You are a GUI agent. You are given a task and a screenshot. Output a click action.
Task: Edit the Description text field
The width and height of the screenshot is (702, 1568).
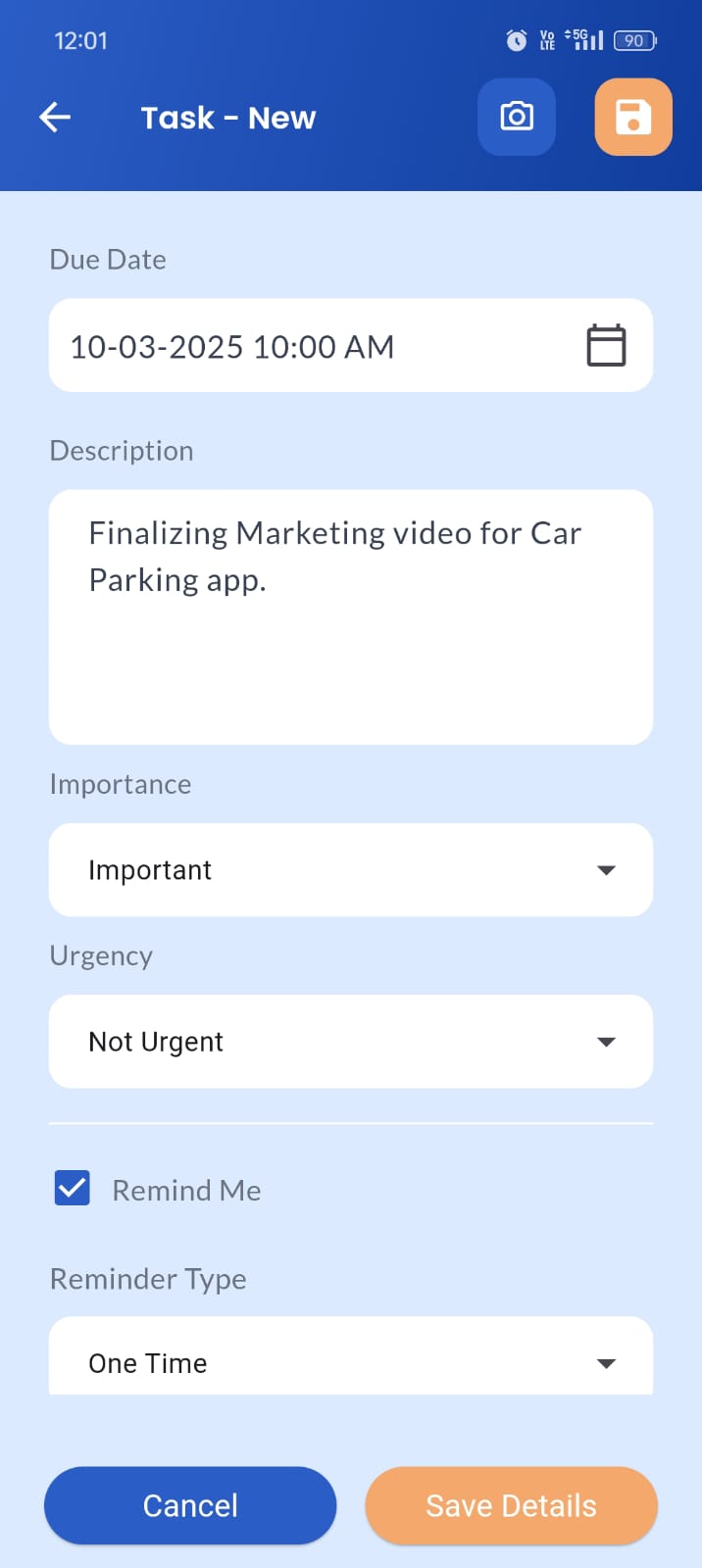pos(351,617)
